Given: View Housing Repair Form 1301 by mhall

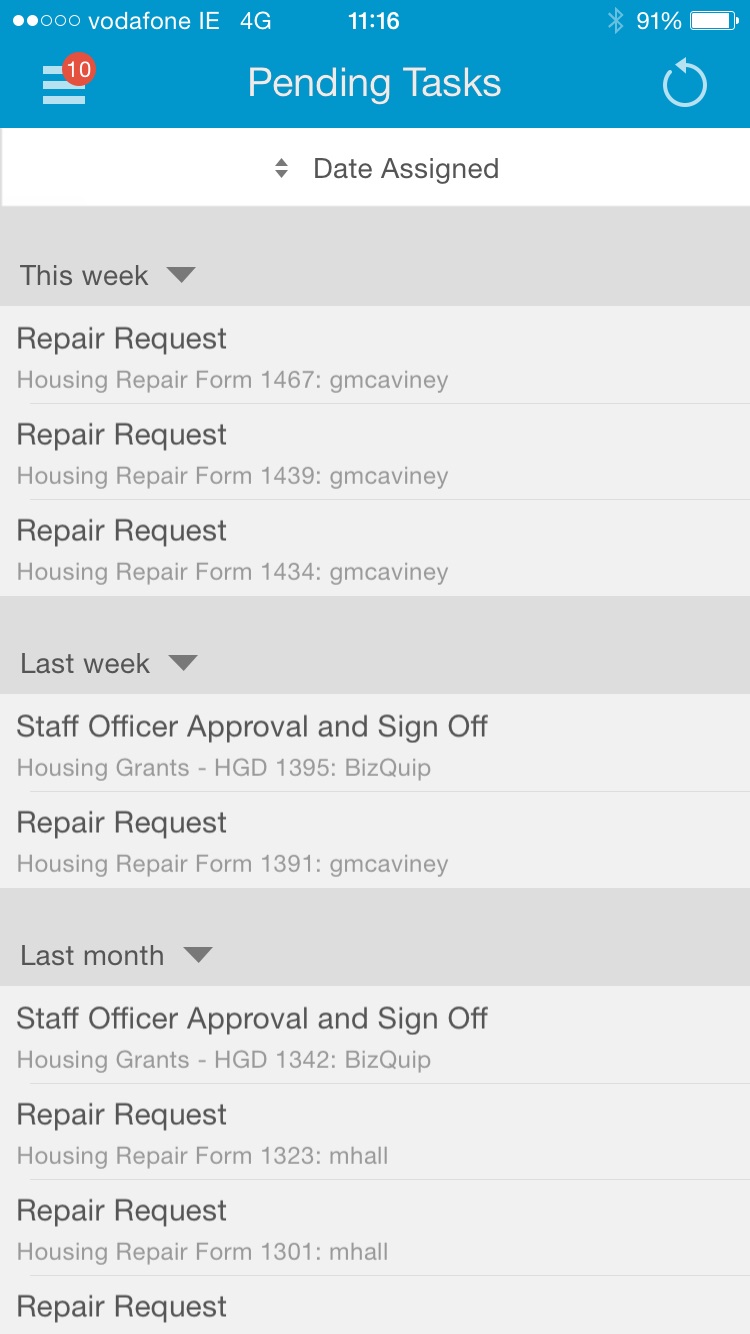Looking at the screenshot, I should pyautogui.click(x=375, y=1229).
